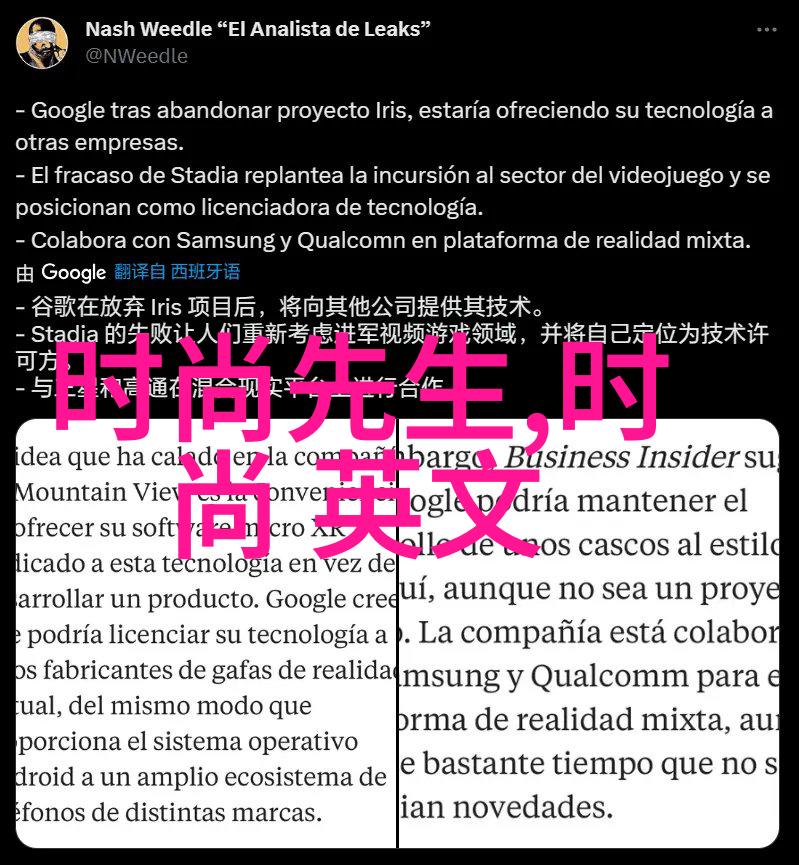Viewport: 799px width, 865px height.
Task: Open the tweet's overflow menu
Action: pos(766,30)
